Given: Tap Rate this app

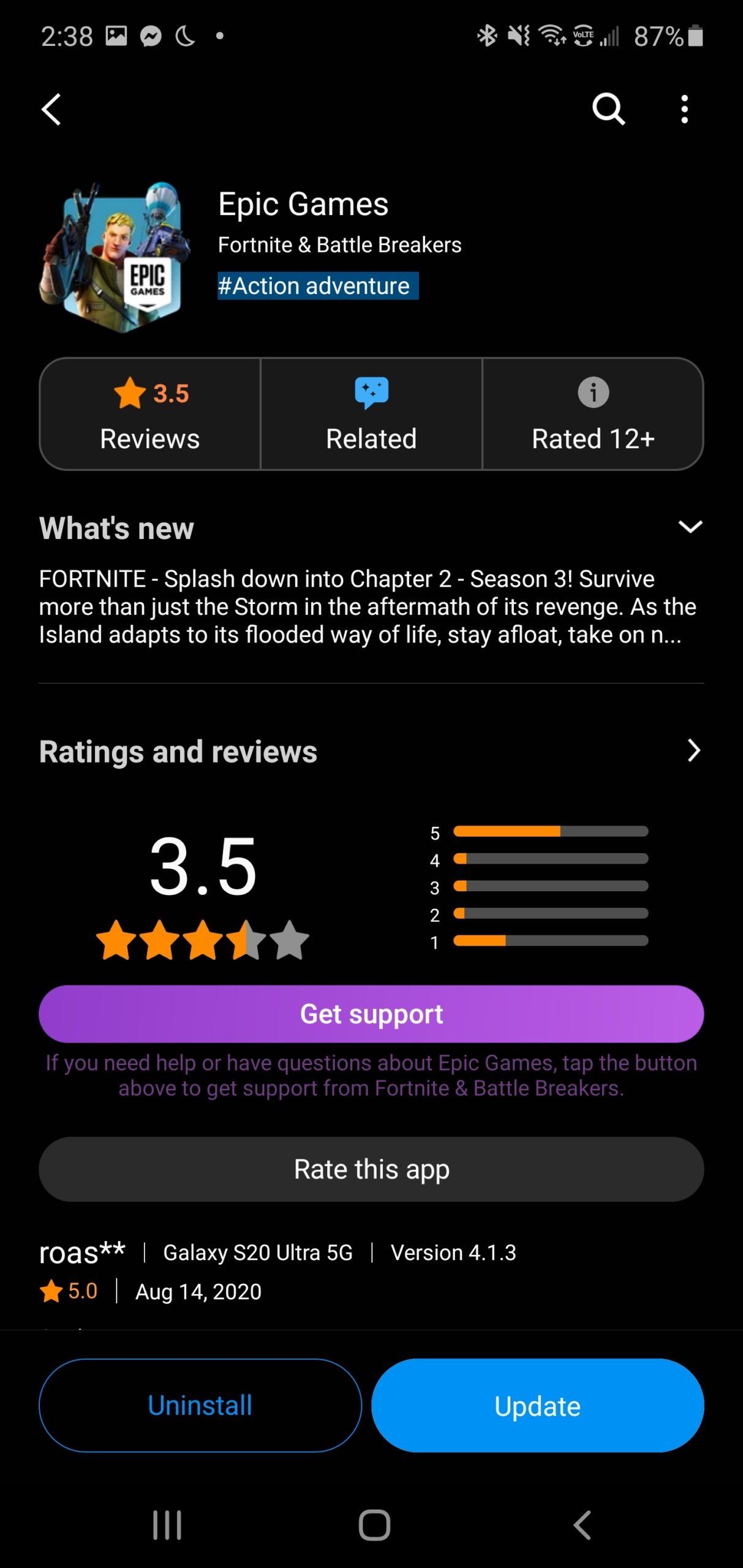Looking at the screenshot, I should tap(371, 1169).
